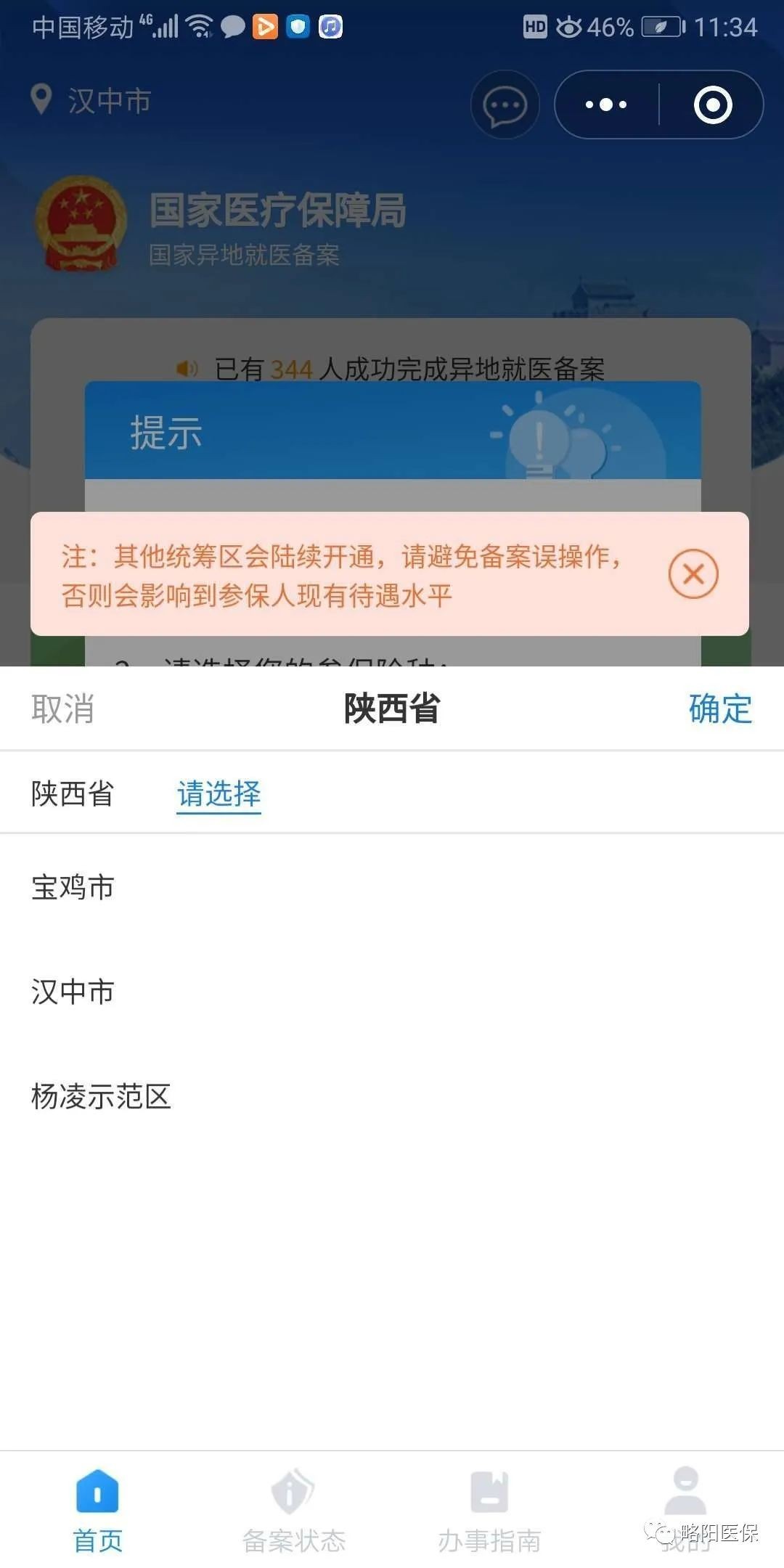
Task: Go to the 首页 tab
Action: [97, 1507]
